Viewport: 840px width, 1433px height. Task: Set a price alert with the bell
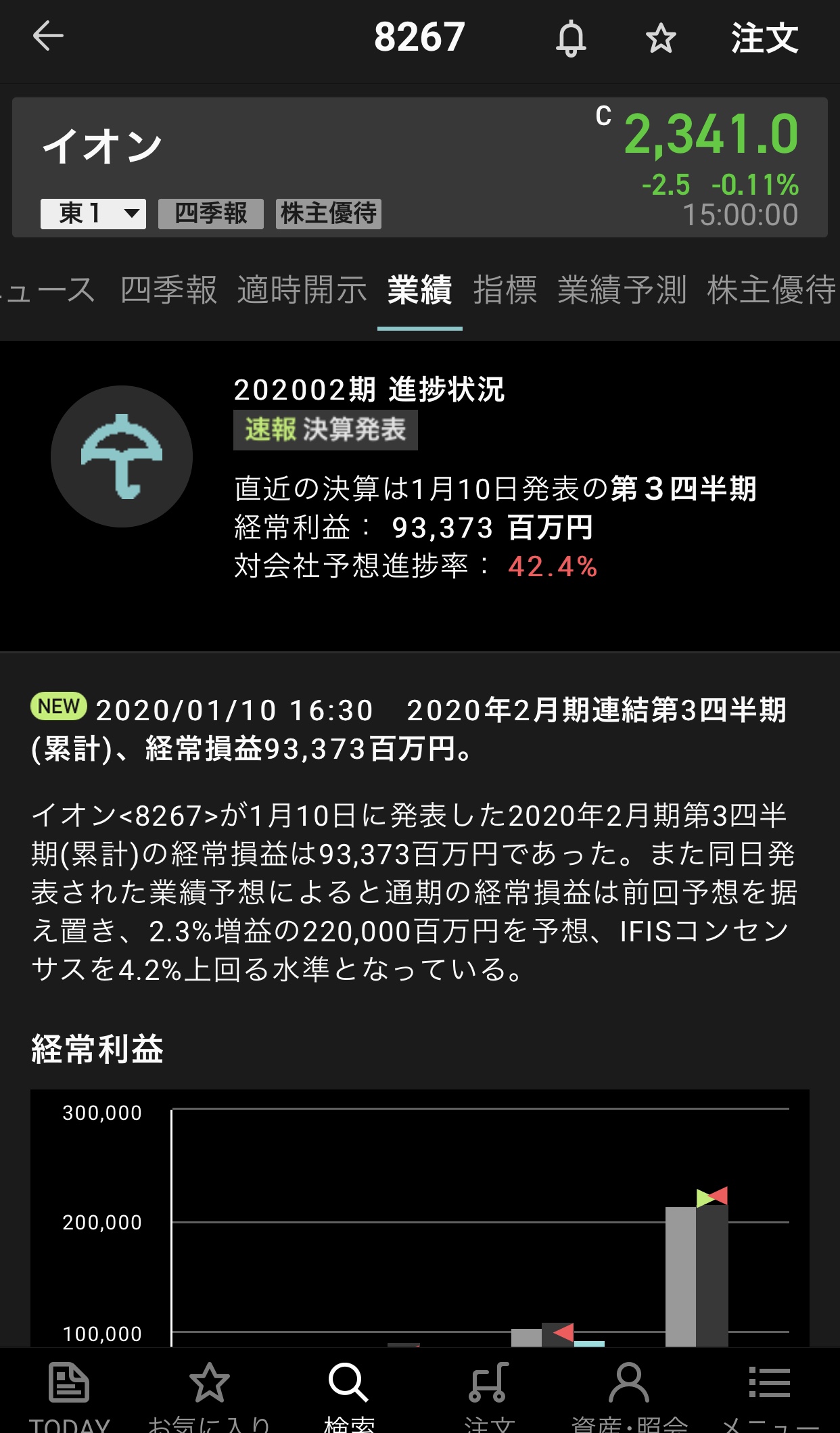571,38
